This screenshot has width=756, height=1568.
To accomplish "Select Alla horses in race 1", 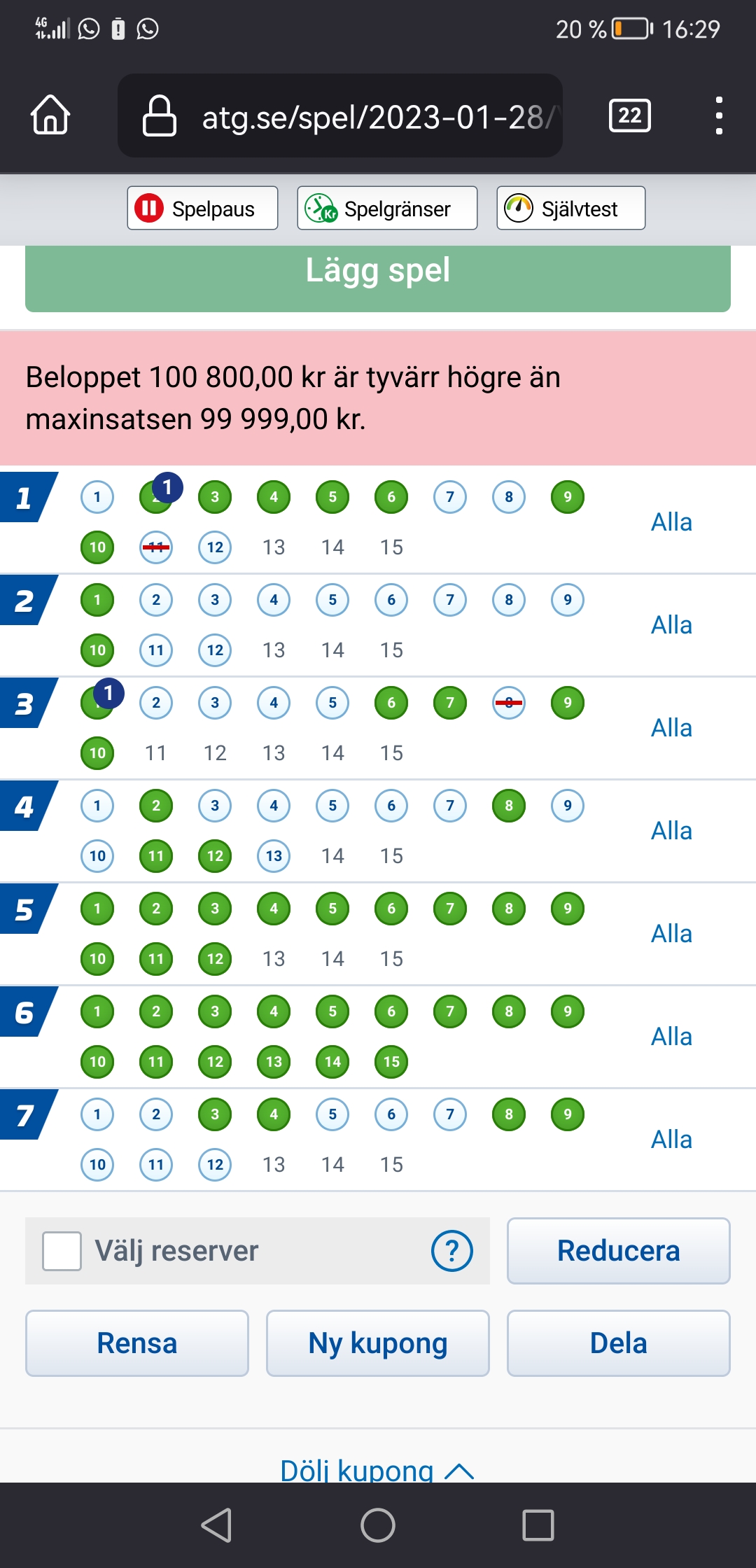I will click(671, 522).
